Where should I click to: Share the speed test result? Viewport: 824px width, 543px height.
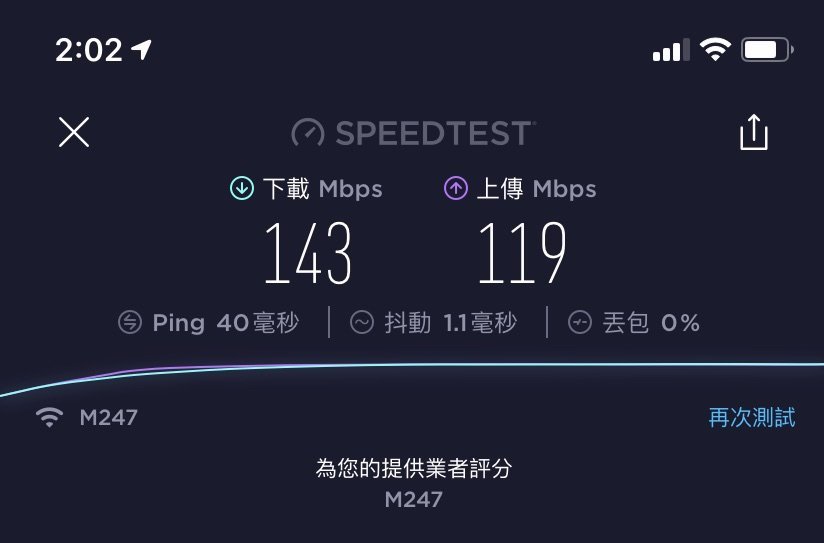click(x=753, y=132)
